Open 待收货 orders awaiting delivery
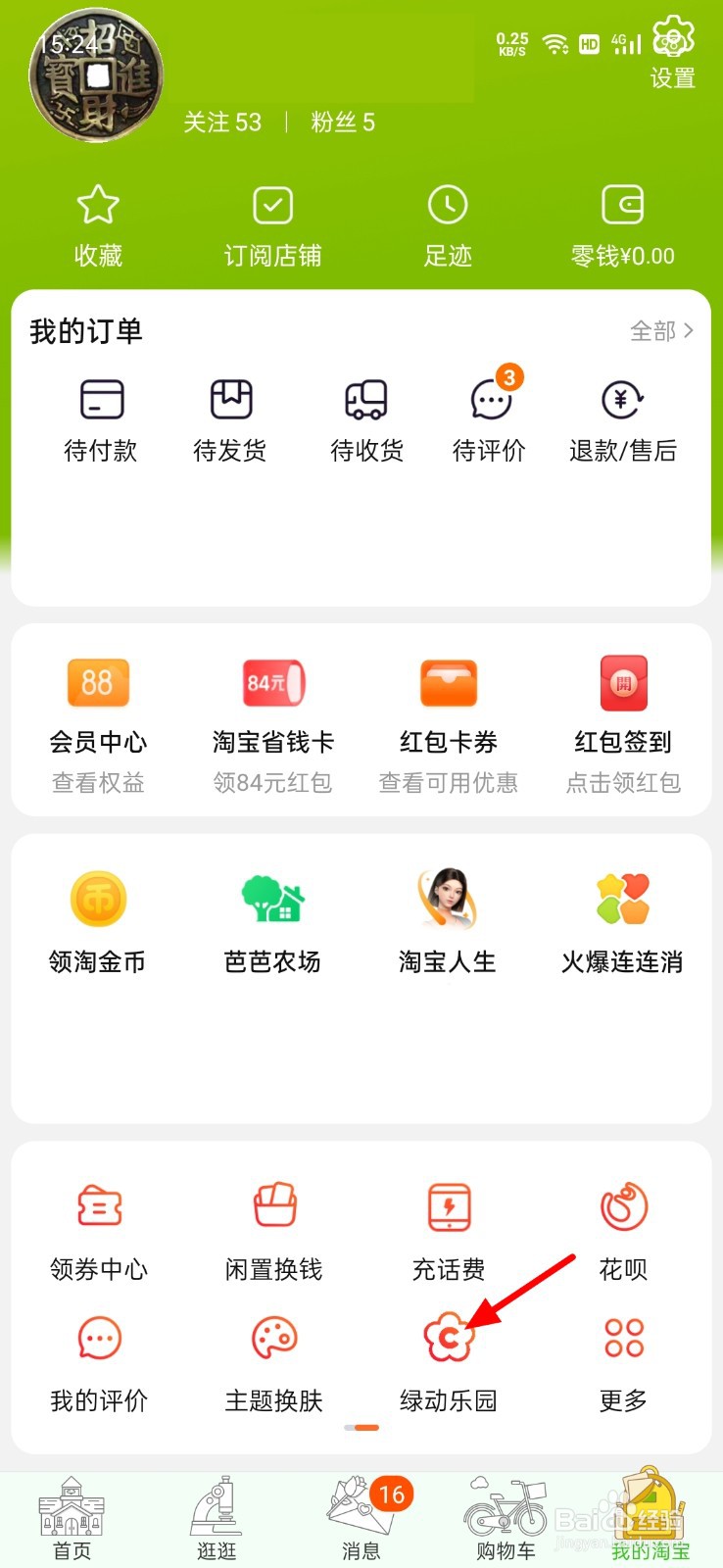 366,419
